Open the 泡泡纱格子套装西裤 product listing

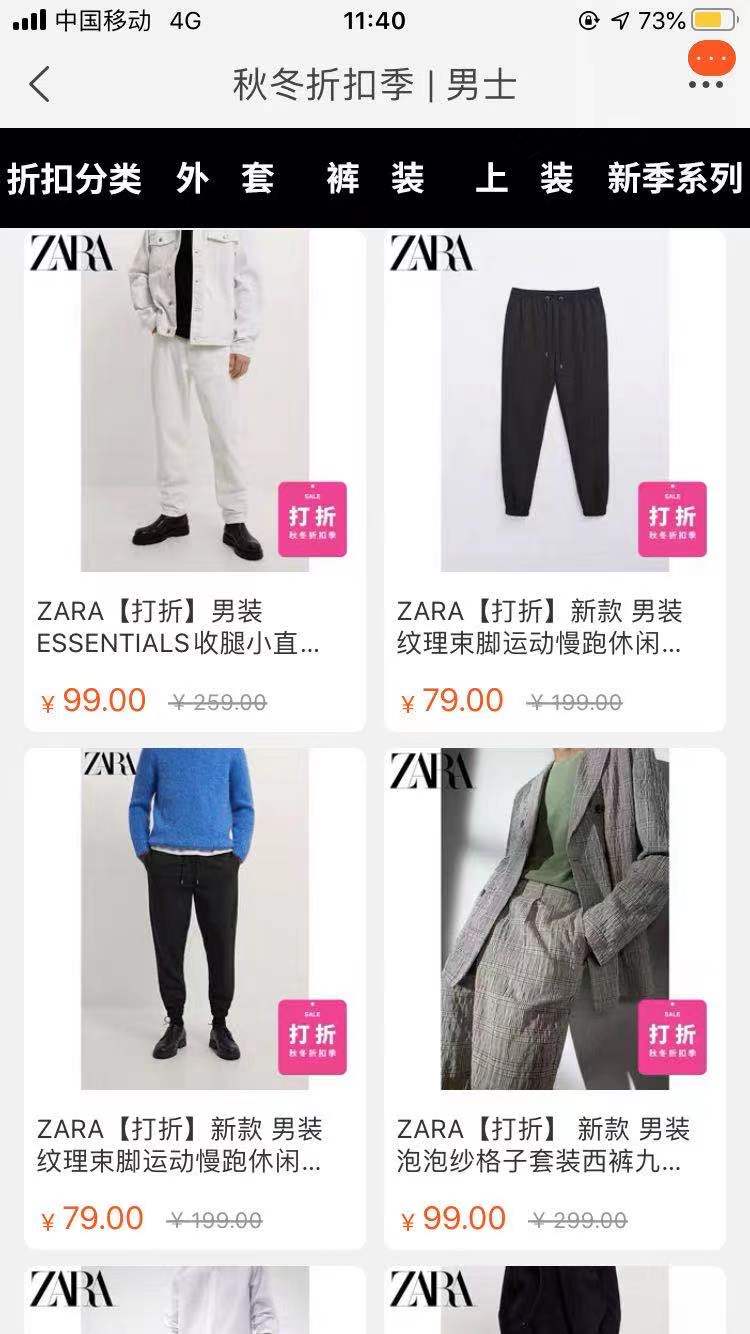pos(545,1150)
